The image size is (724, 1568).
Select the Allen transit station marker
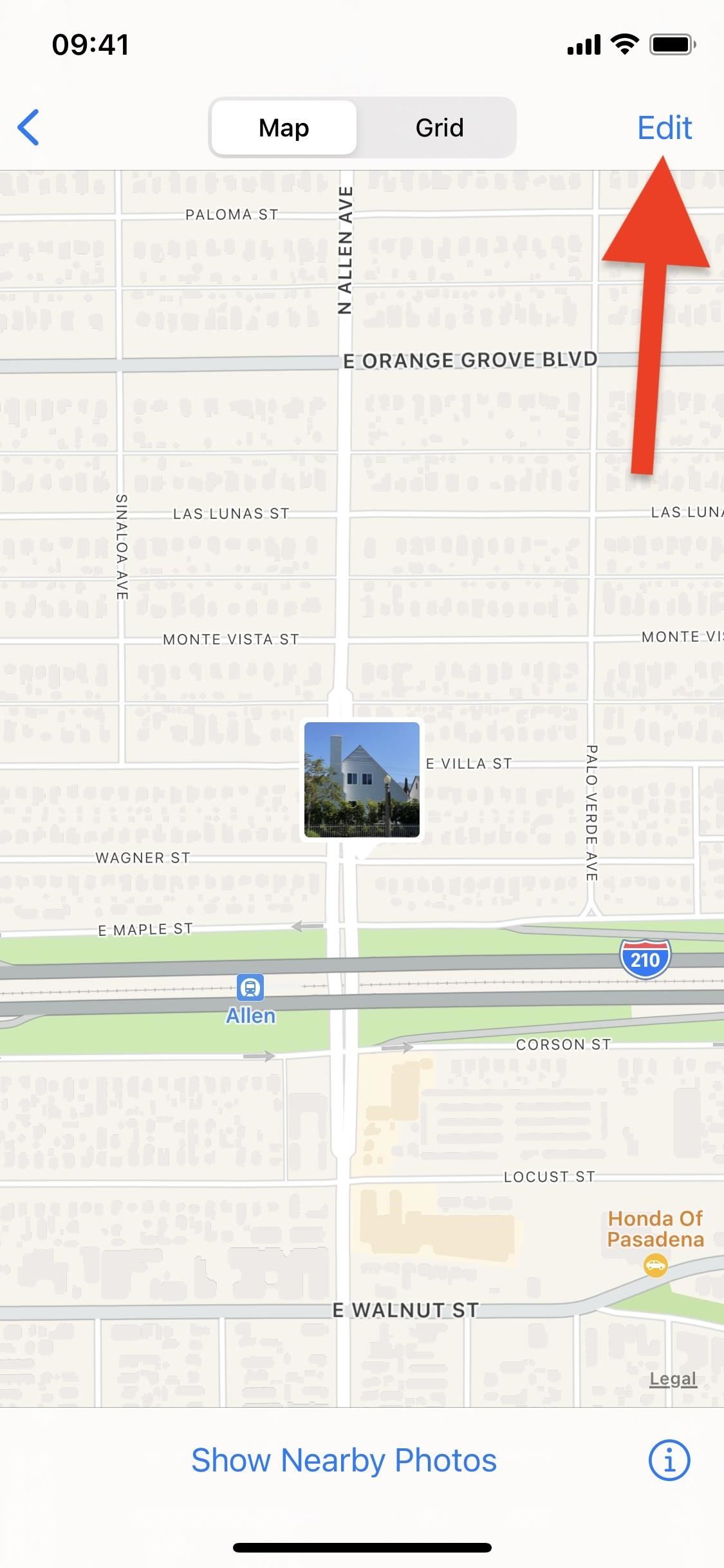point(250,987)
